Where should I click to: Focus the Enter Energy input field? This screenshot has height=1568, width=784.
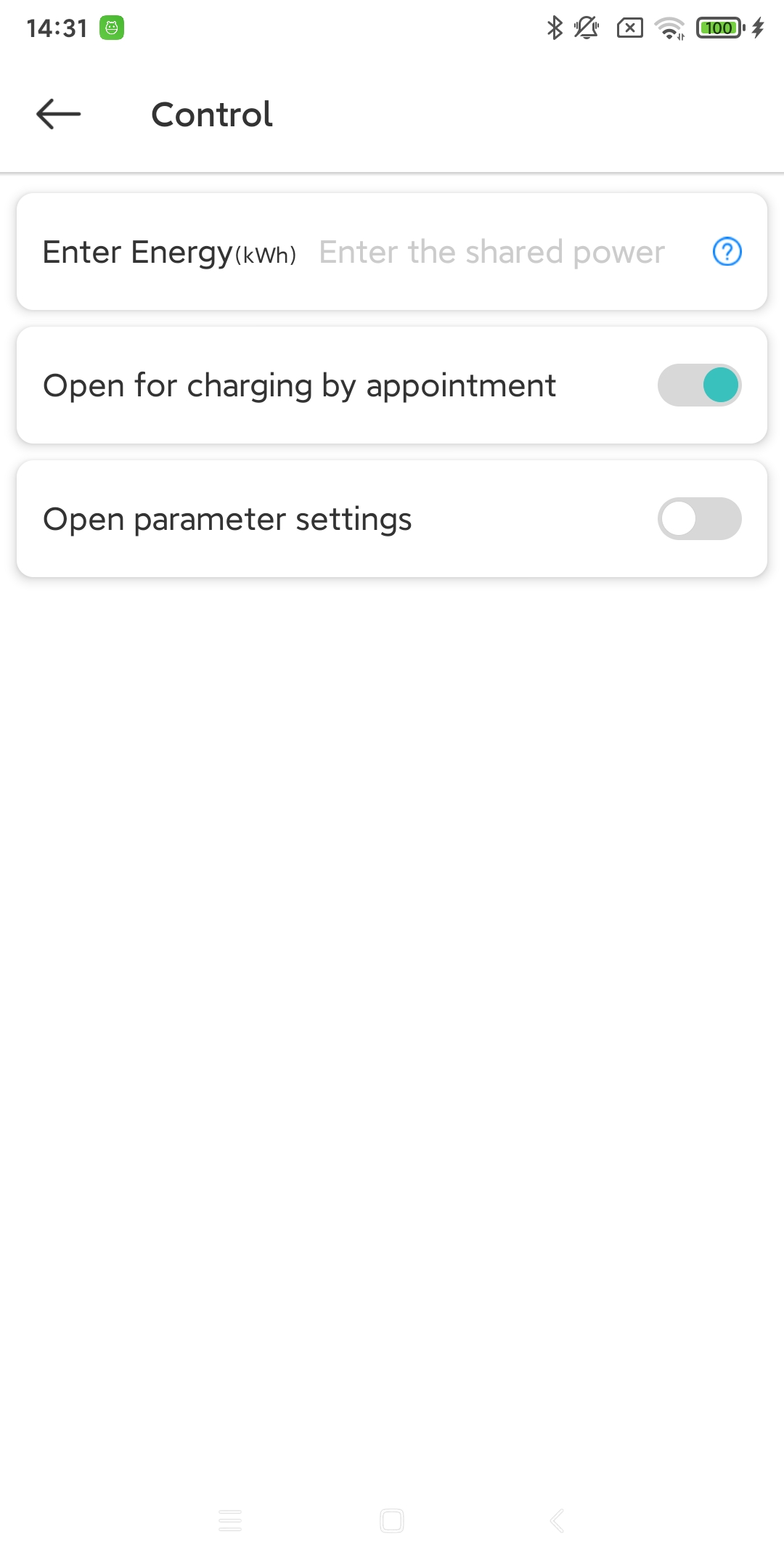tap(491, 253)
